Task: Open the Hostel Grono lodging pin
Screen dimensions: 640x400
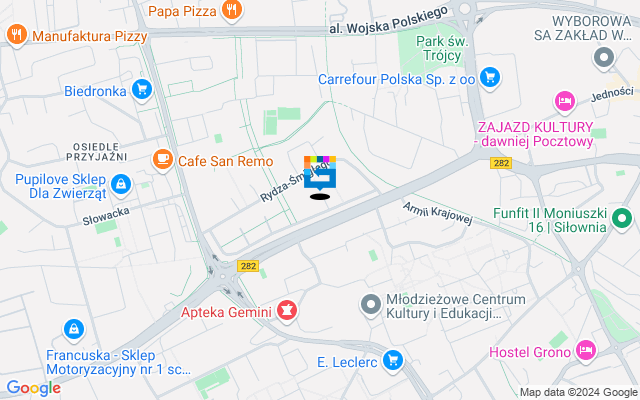Action: 585,351
